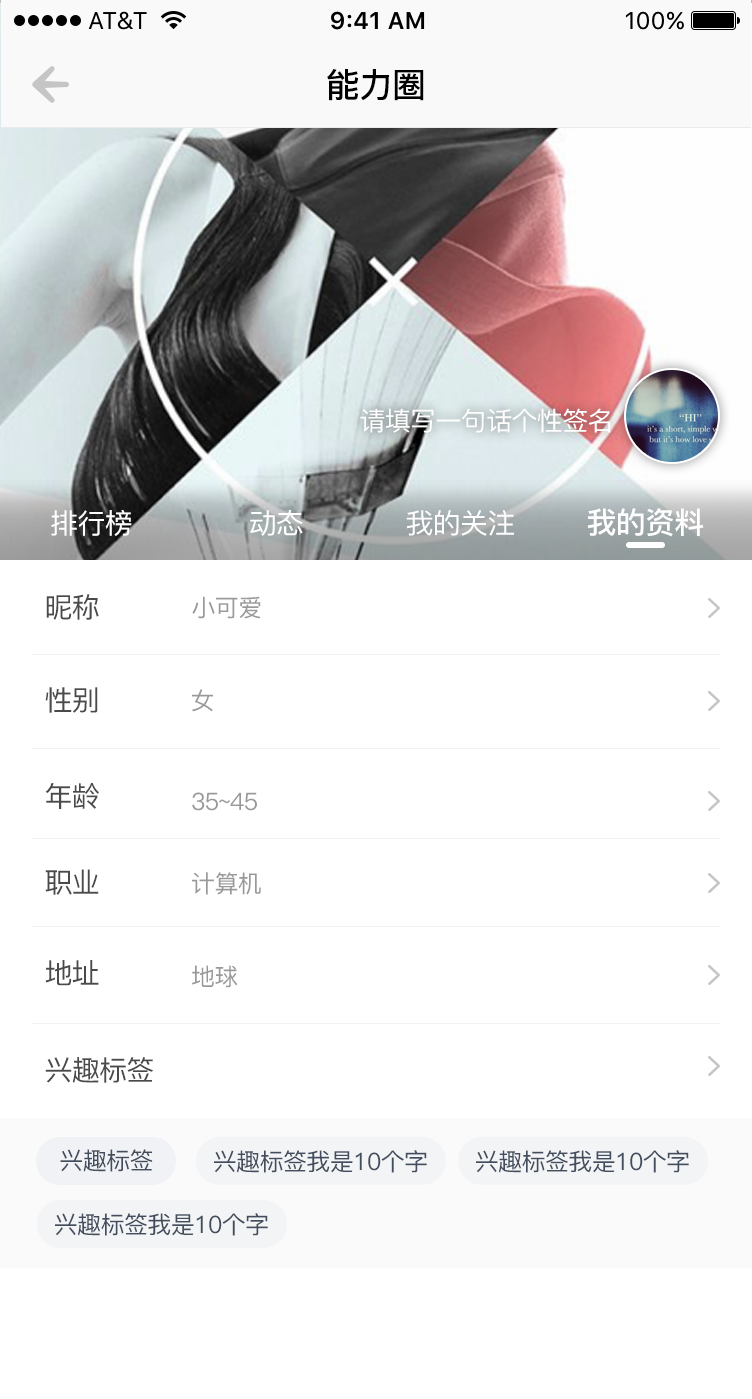This screenshot has height=1399, width=752.
Task: Edit the 地址 row
Action: [376, 975]
